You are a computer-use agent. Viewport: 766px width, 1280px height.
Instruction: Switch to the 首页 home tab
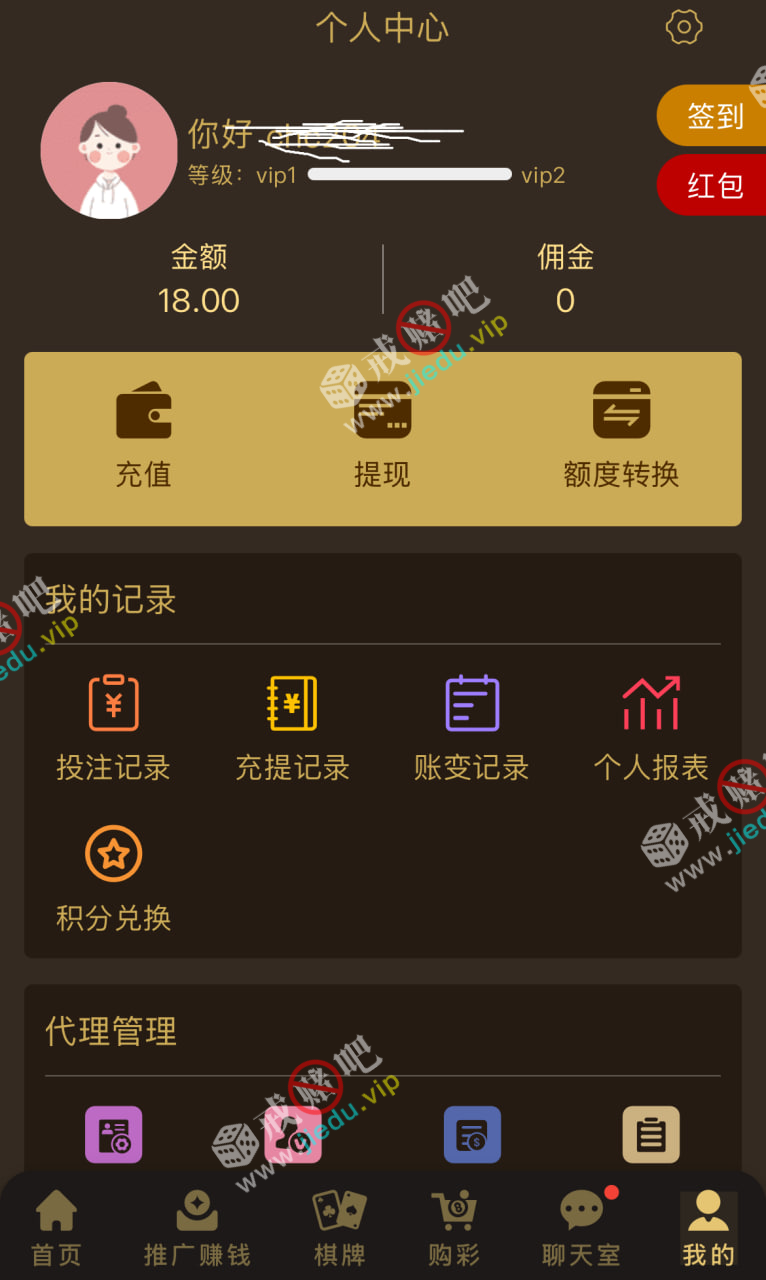click(56, 1228)
